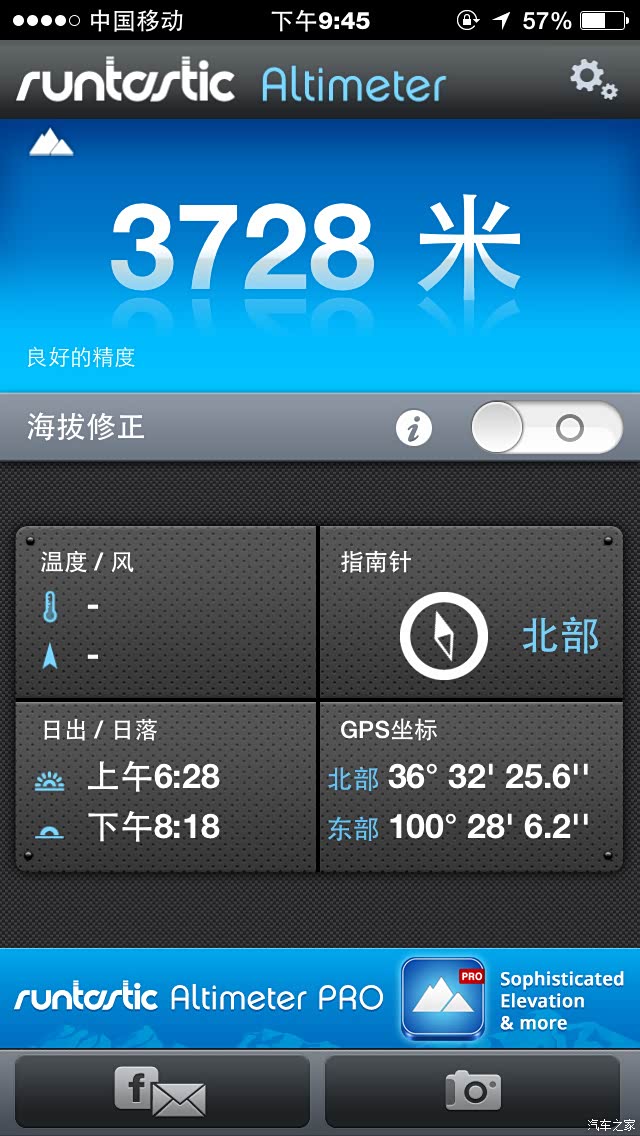Open the settings gear icon

click(593, 79)
